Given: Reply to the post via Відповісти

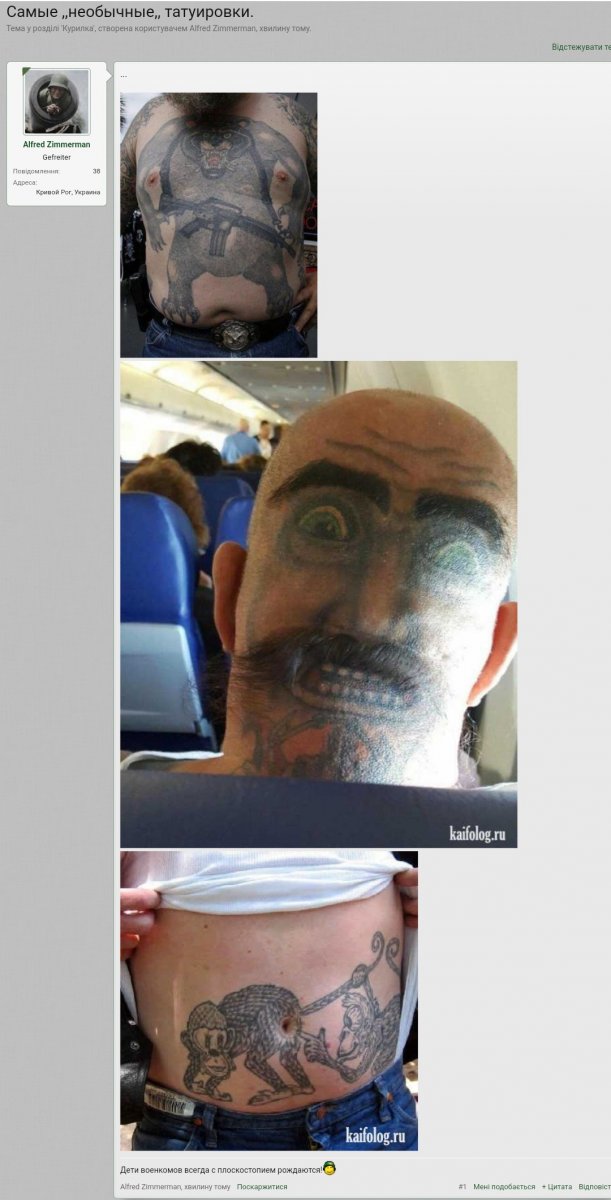Looking at the screenshot, I should pyautogui.click(x=595, y=1187).
